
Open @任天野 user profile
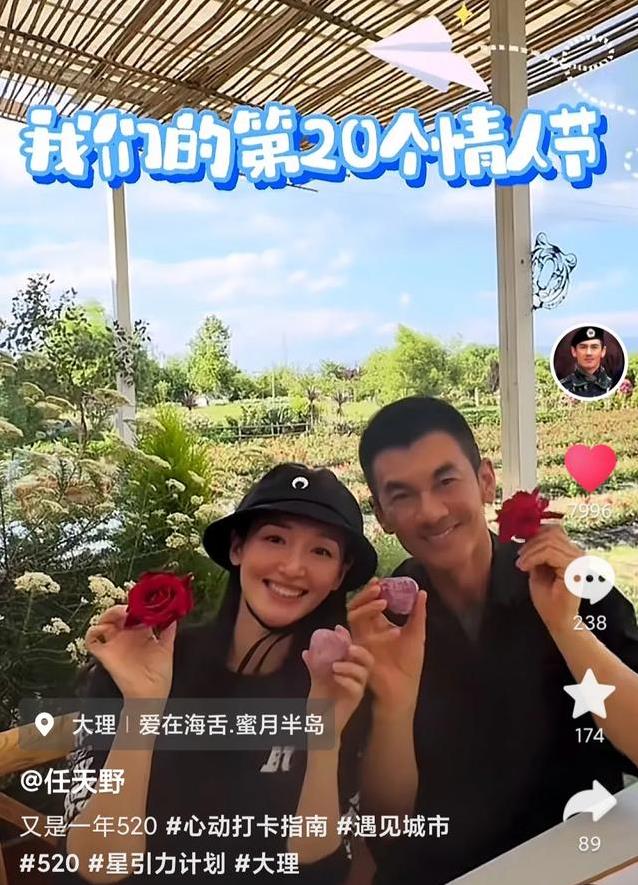pos(73,780)
